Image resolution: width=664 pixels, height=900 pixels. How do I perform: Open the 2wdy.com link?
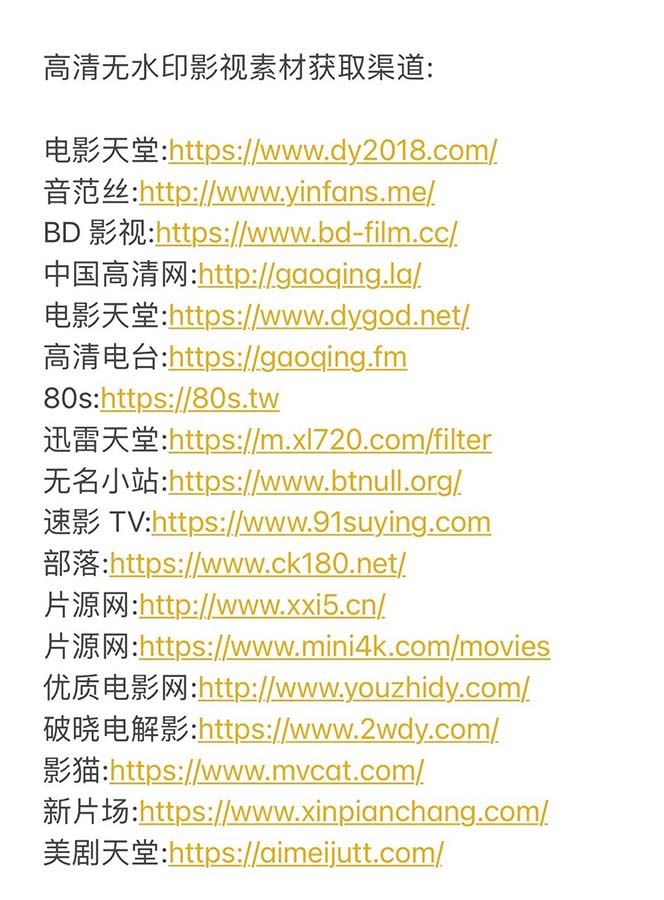click(x=348, y=729)
